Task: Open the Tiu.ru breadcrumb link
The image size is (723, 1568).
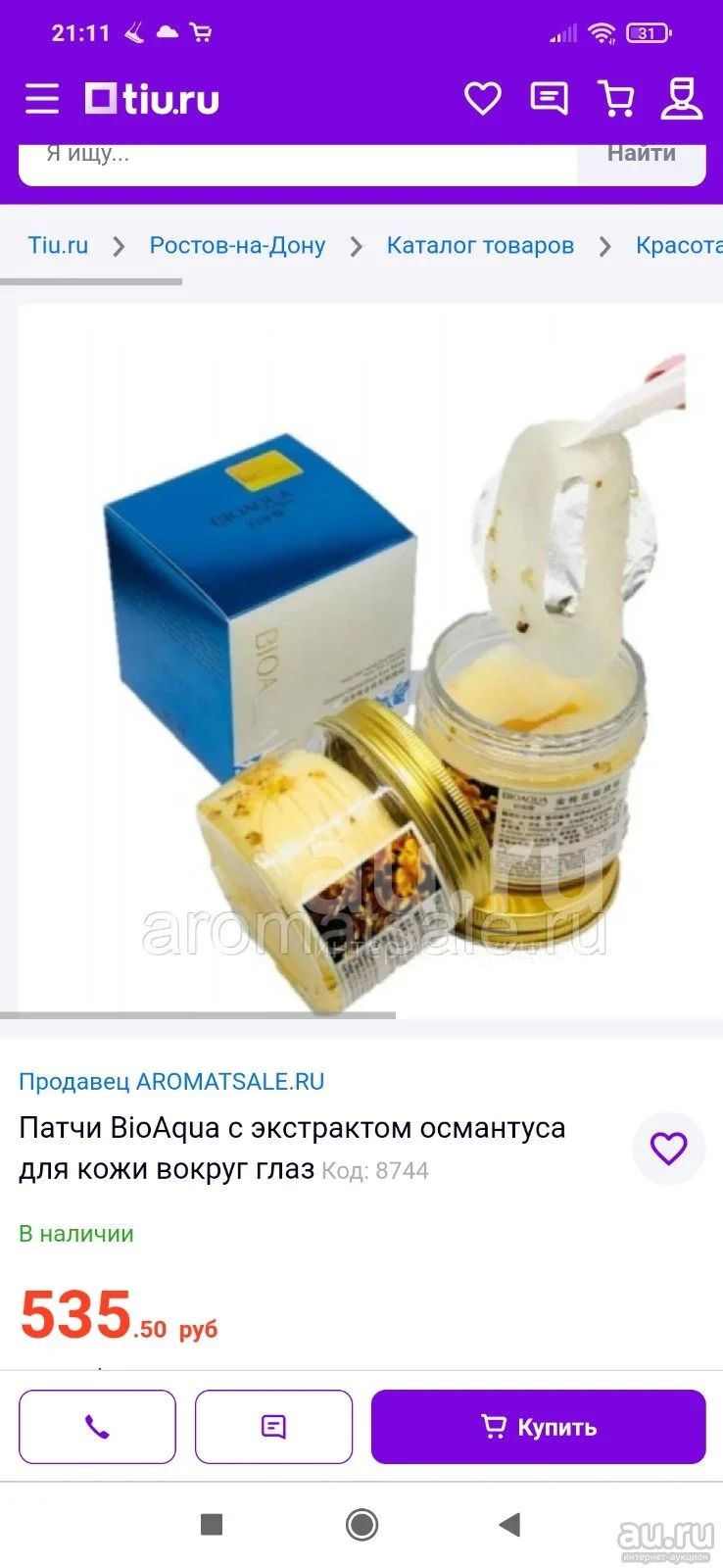Action: [x=58, y=245]
